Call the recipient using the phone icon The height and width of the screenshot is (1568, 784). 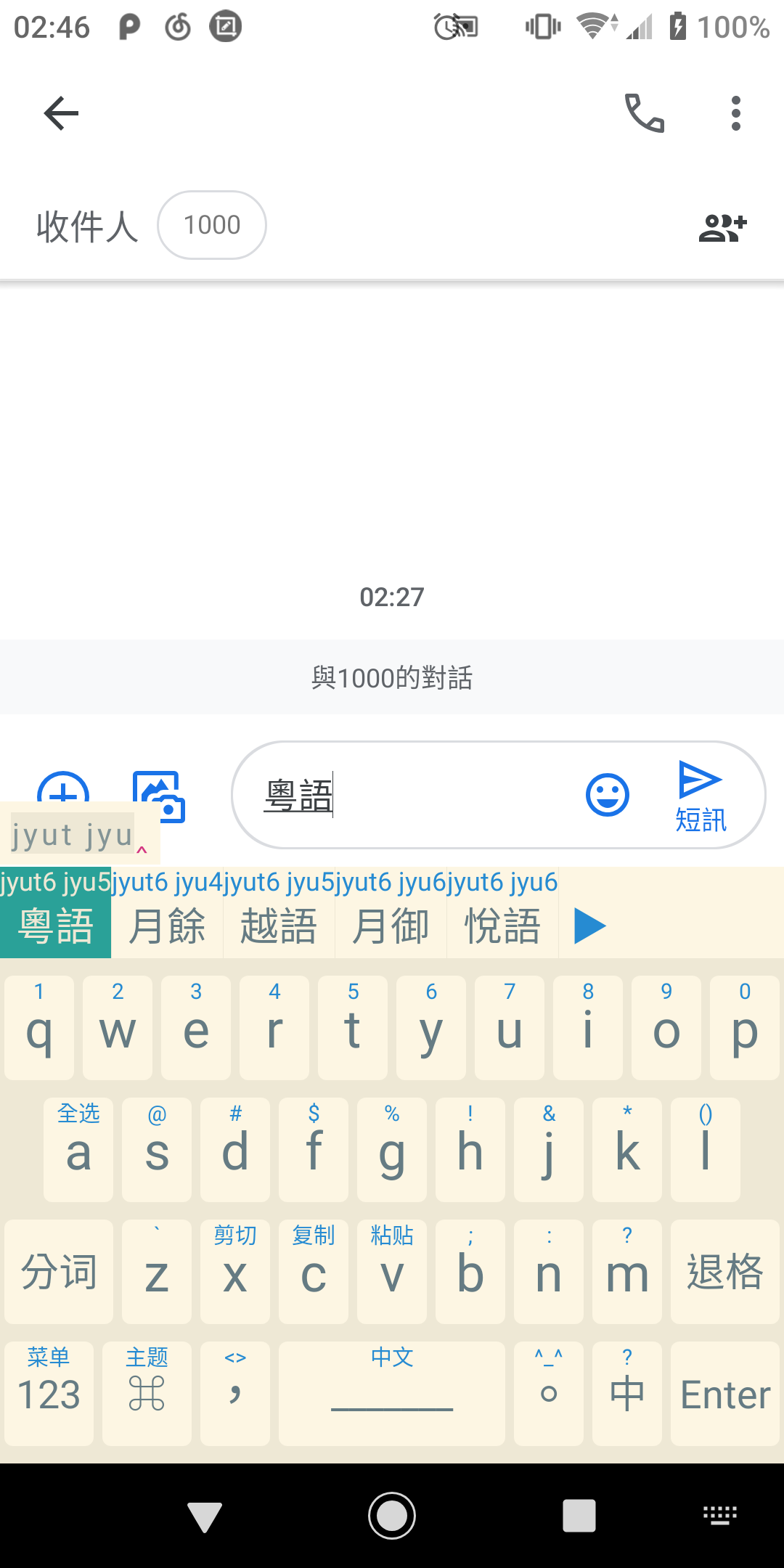tap(645, 113)
